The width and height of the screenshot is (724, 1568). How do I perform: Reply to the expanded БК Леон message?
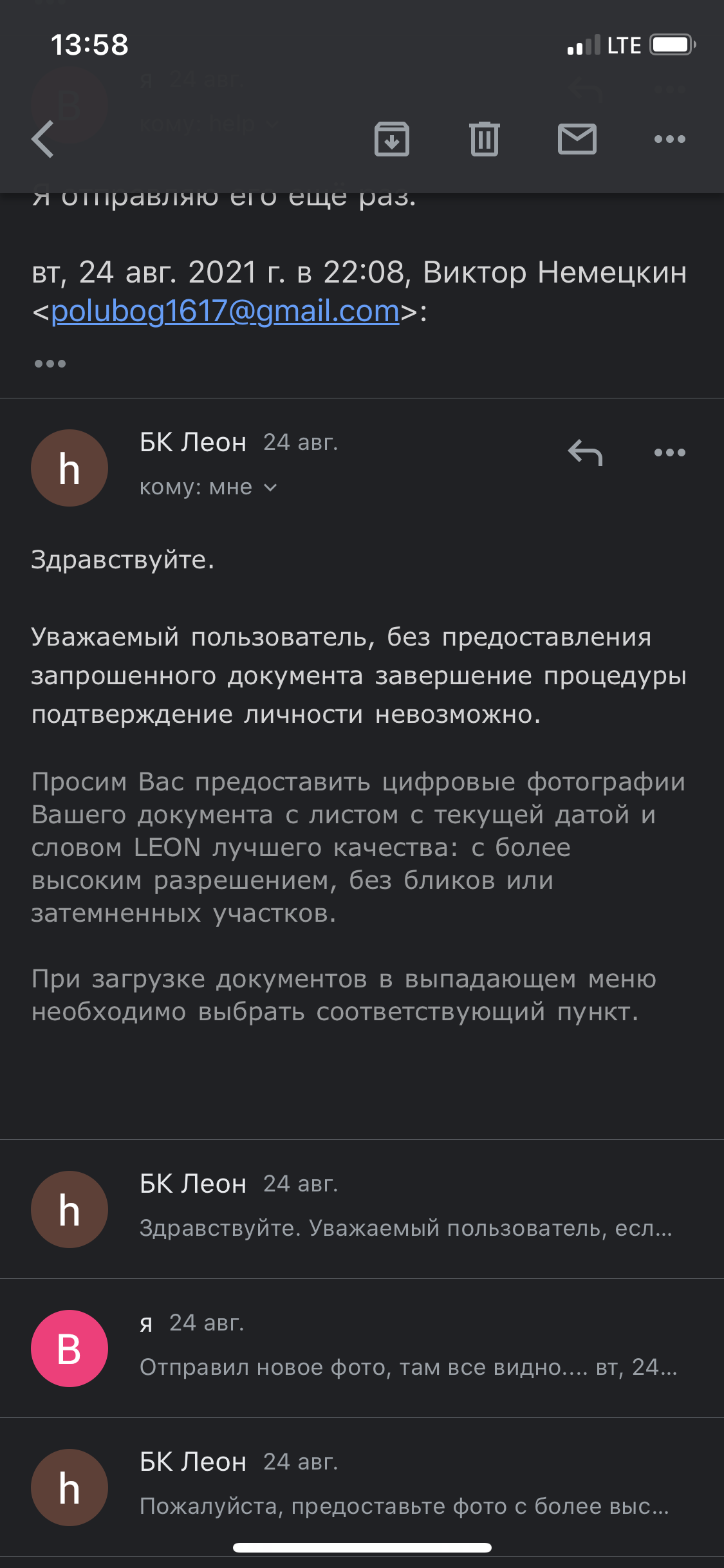coord(585,453)
